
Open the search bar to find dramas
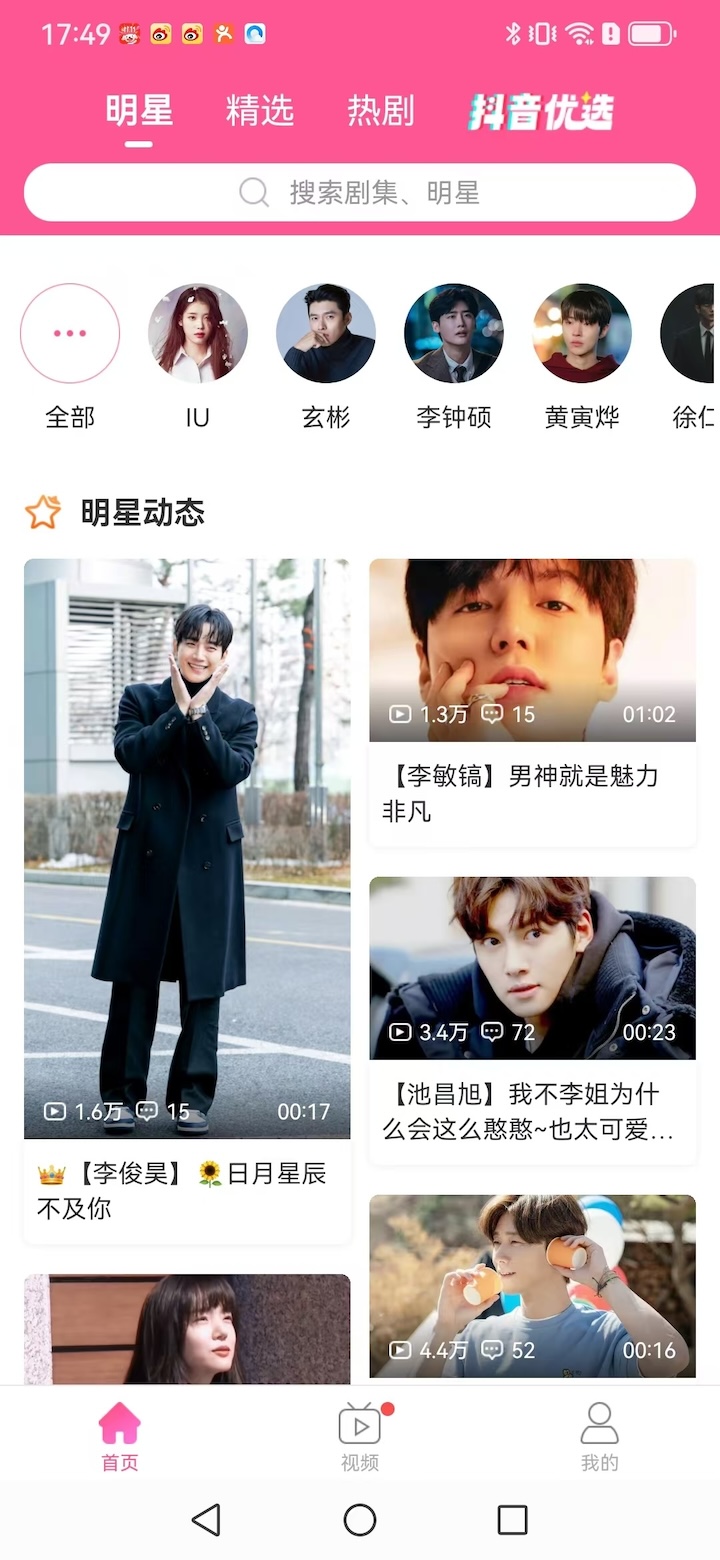(360, 191)
